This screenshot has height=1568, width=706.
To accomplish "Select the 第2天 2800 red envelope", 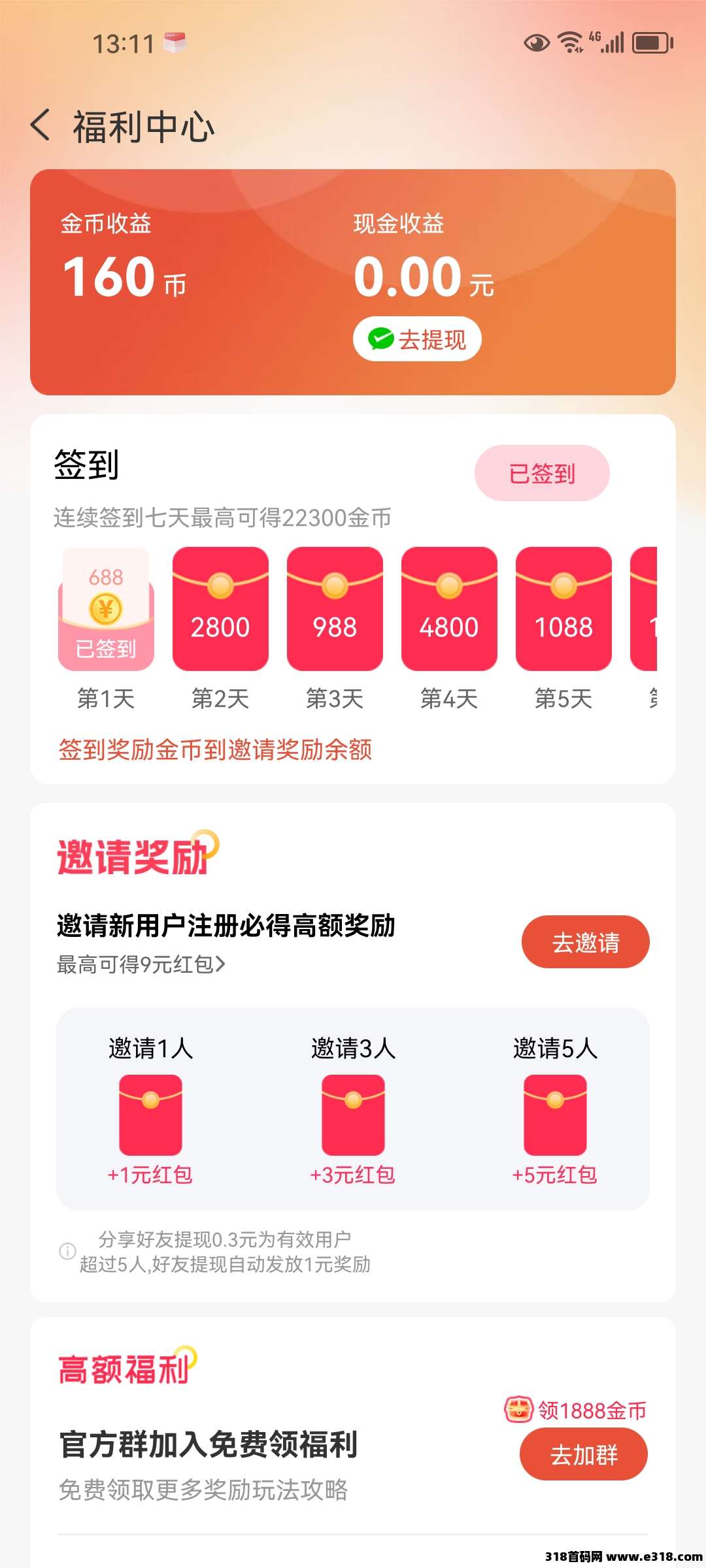I will (220, 609).
